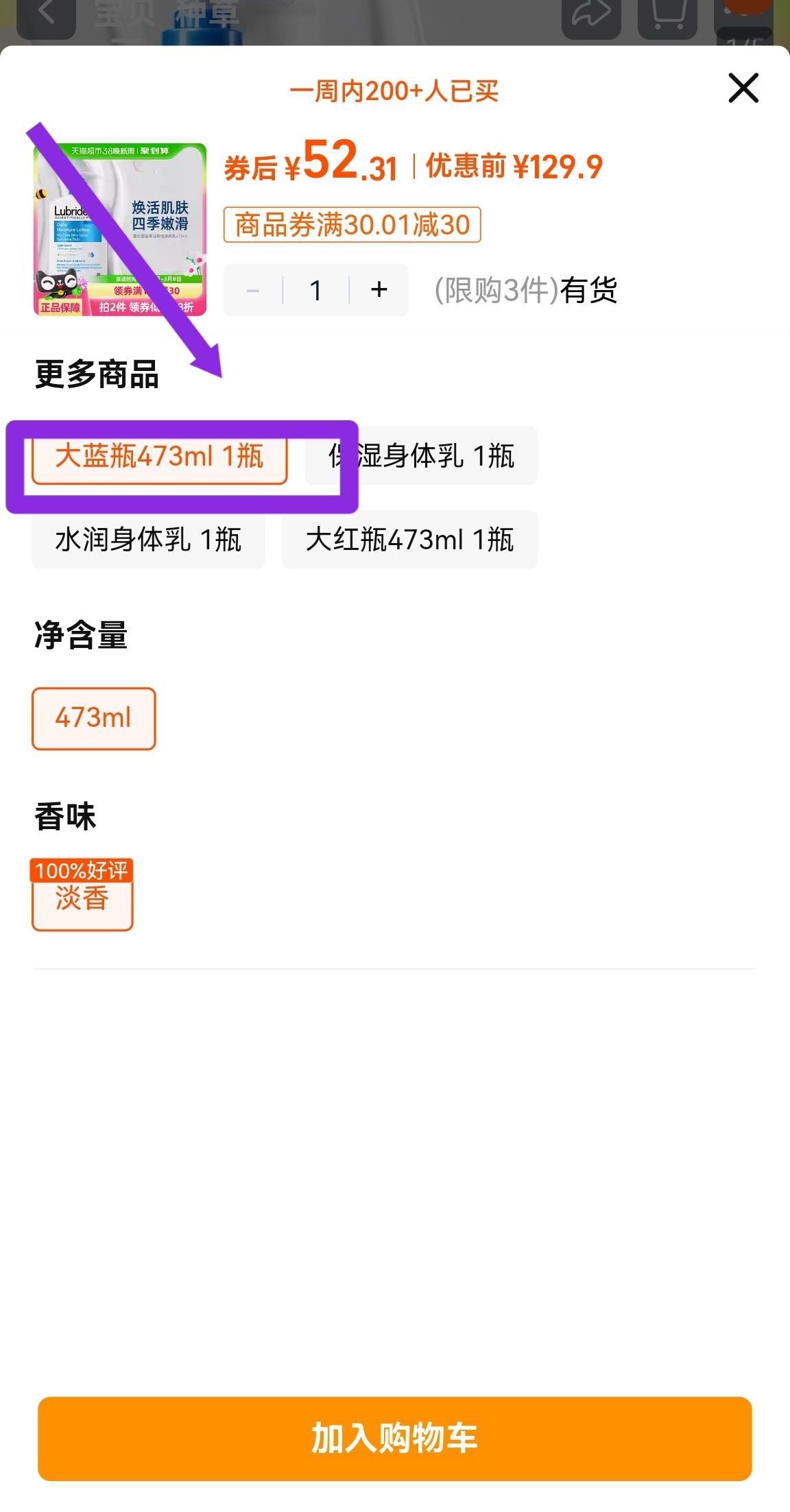
Task: Increase quantity with the plus button
Action: pos(379,290)
